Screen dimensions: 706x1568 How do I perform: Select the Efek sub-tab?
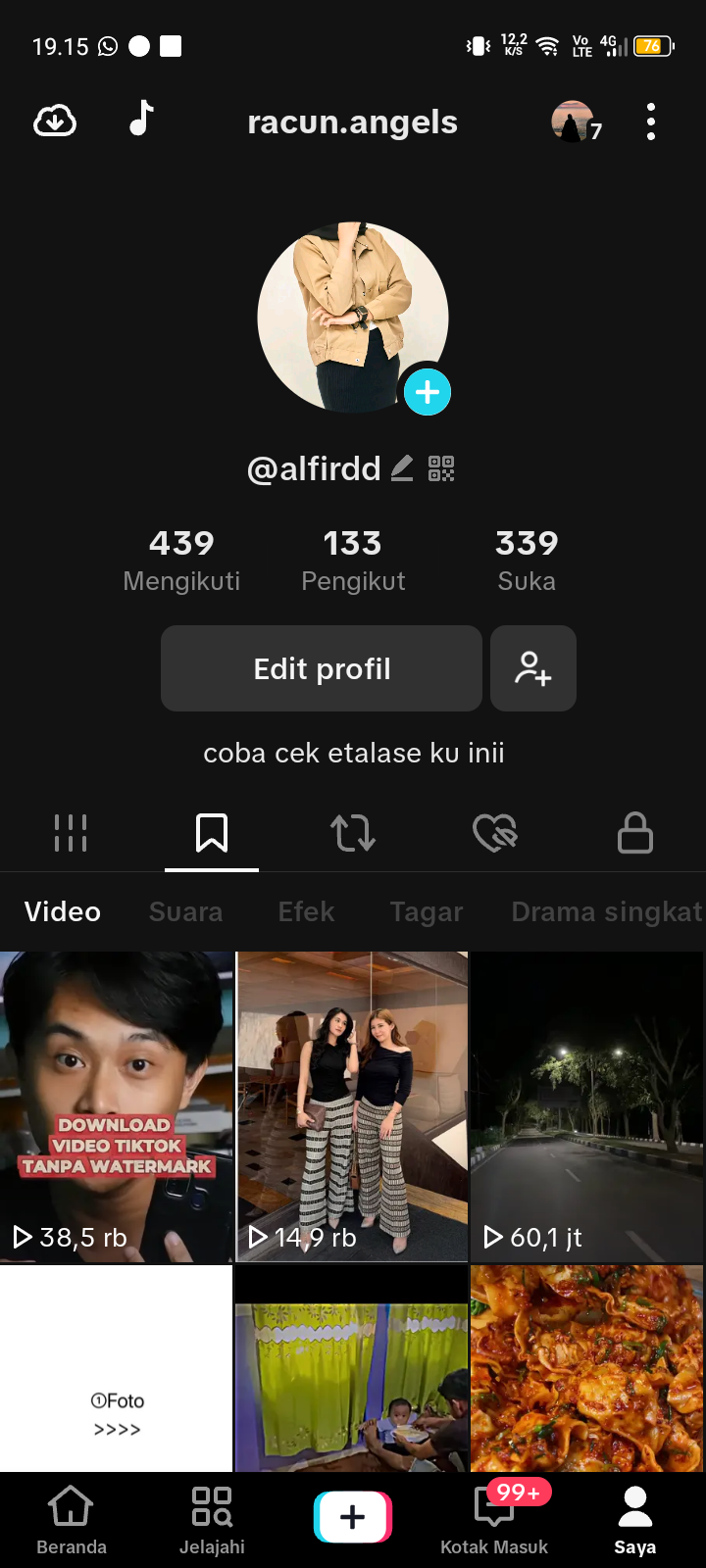tap(306, 911)
